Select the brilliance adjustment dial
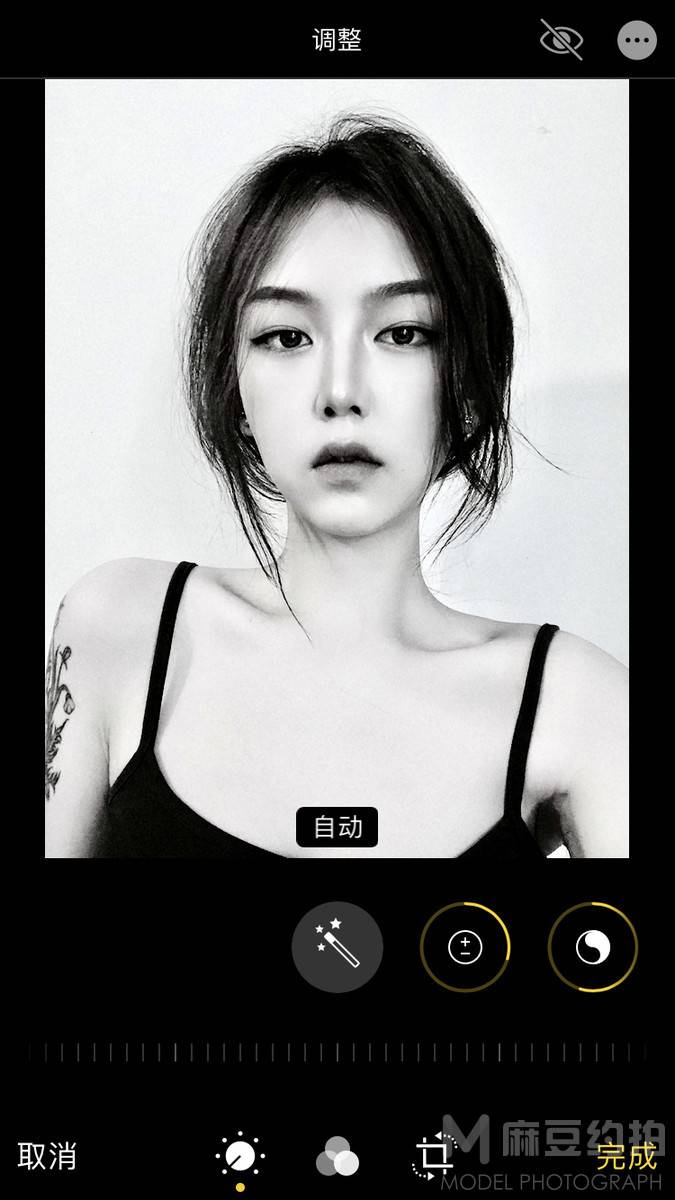This screenshot has height=1200, width=675. point(593,947)
